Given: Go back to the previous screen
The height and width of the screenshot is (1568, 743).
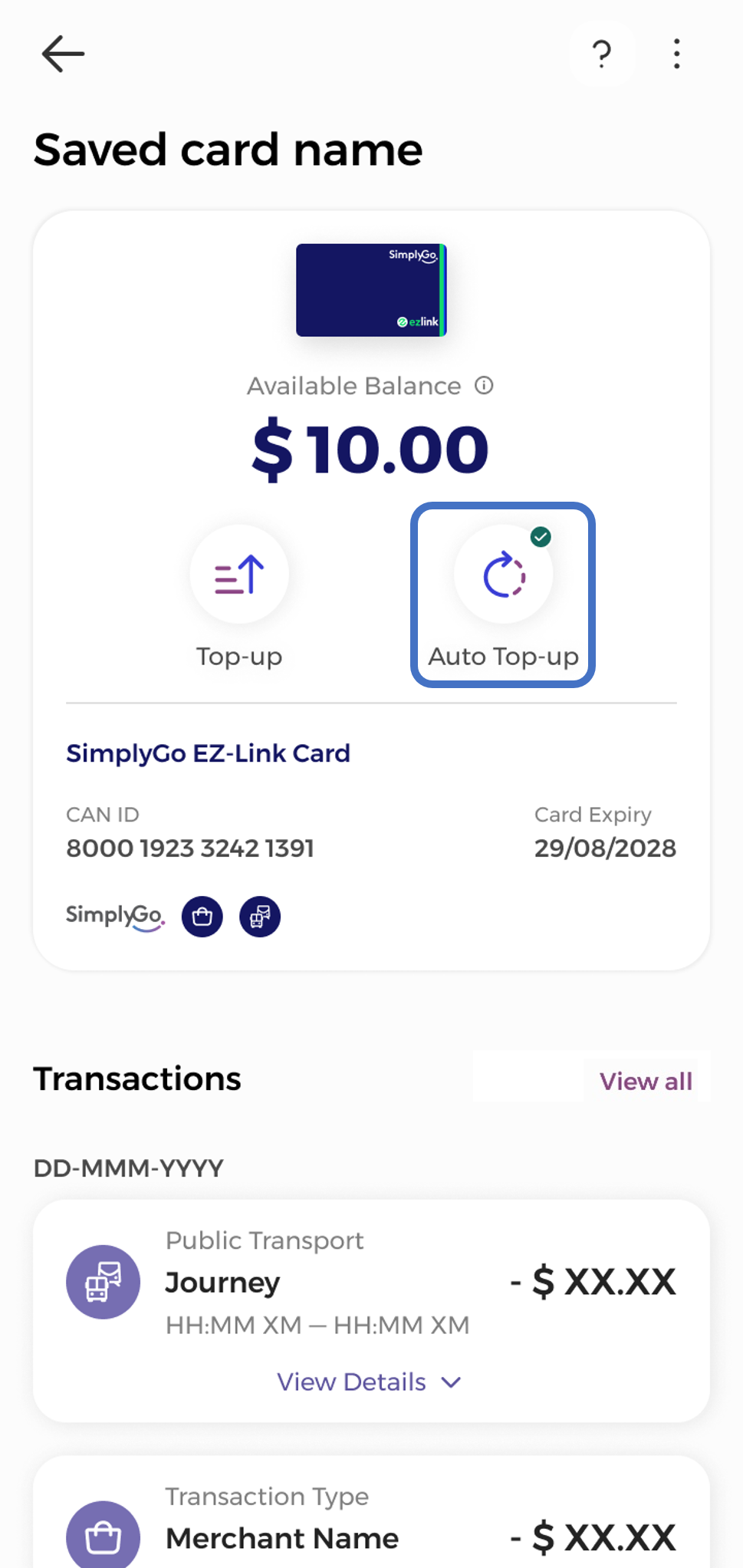Looking at the screenshot, I should (x=63, y=54).
